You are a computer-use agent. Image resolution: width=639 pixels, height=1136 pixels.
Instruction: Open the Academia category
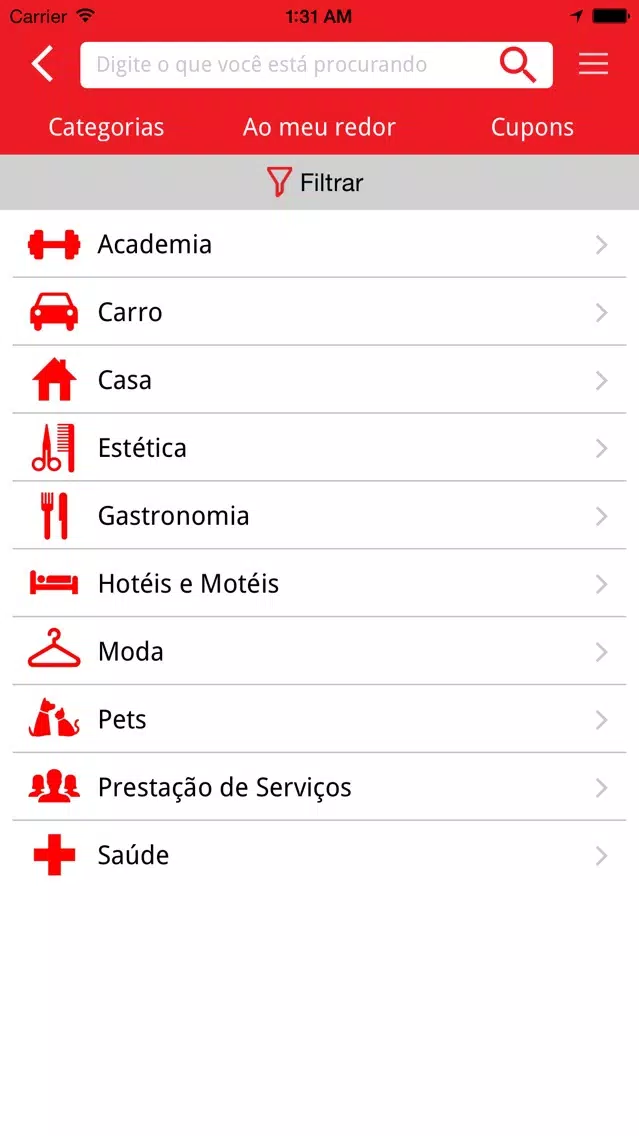(x=320, y=244)
